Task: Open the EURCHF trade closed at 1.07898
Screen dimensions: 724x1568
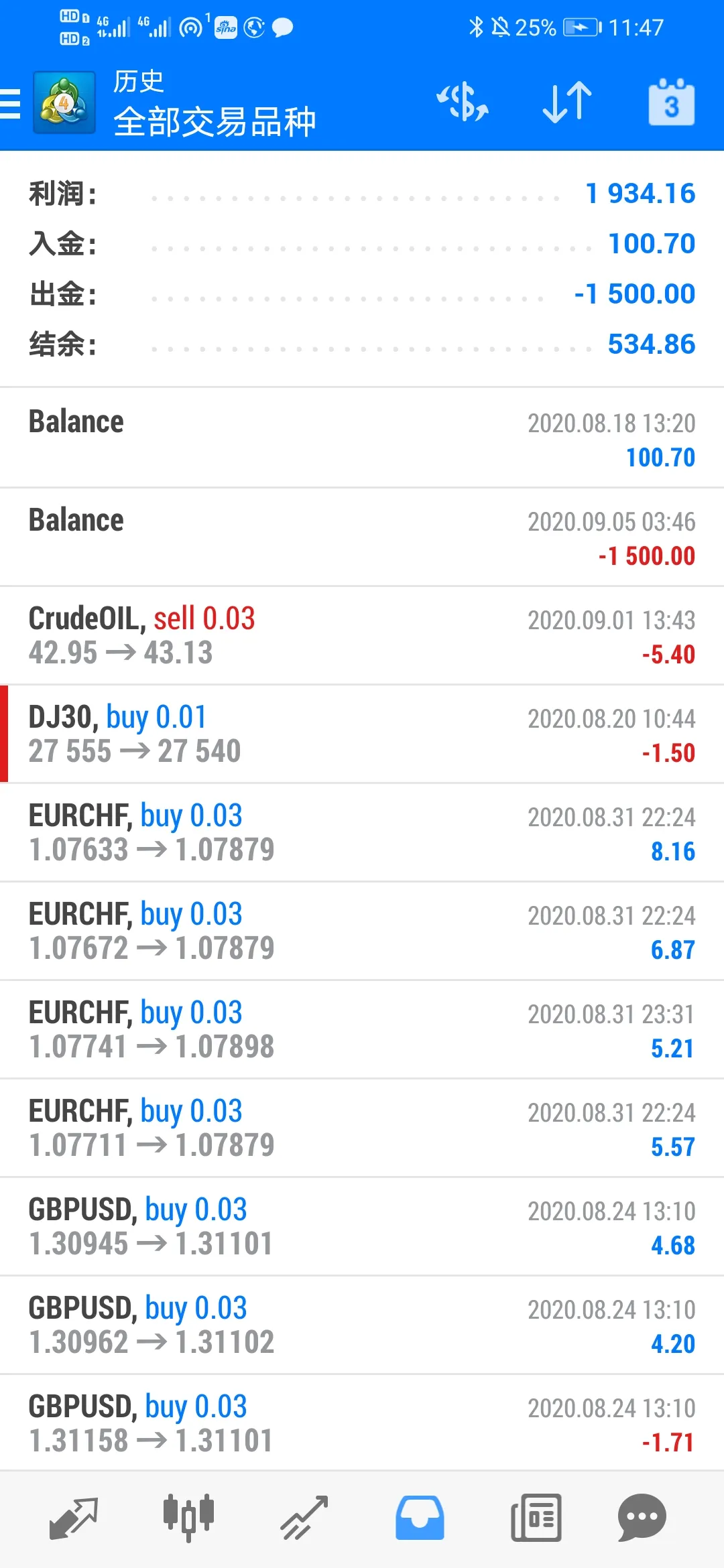Action: click(362, 1029)
